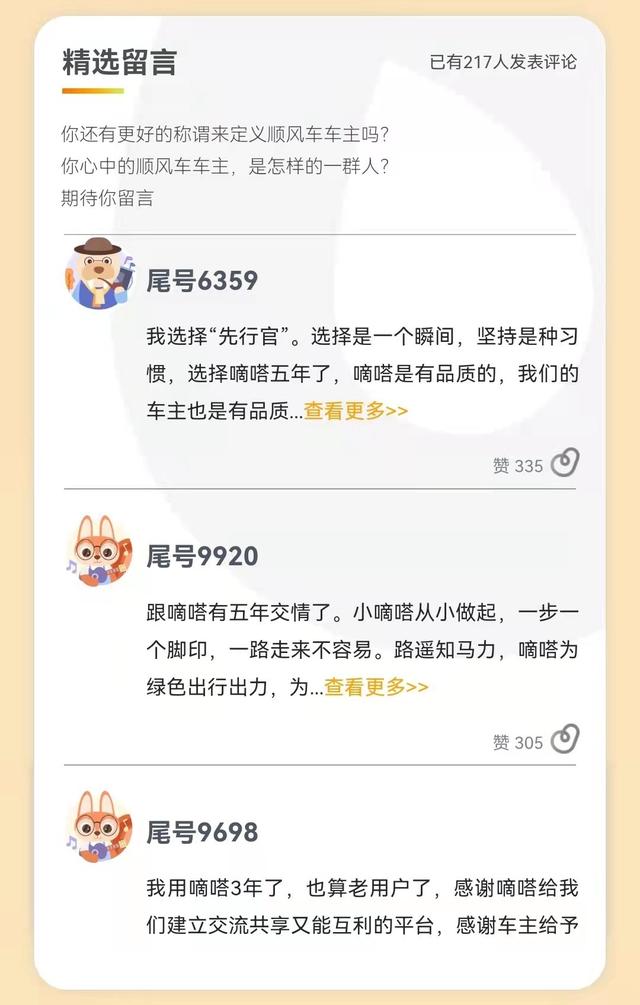This screenshot has height=1005, width=640.
Task: Like the comment by 尾号6359
Action: [x=565, y=463]
